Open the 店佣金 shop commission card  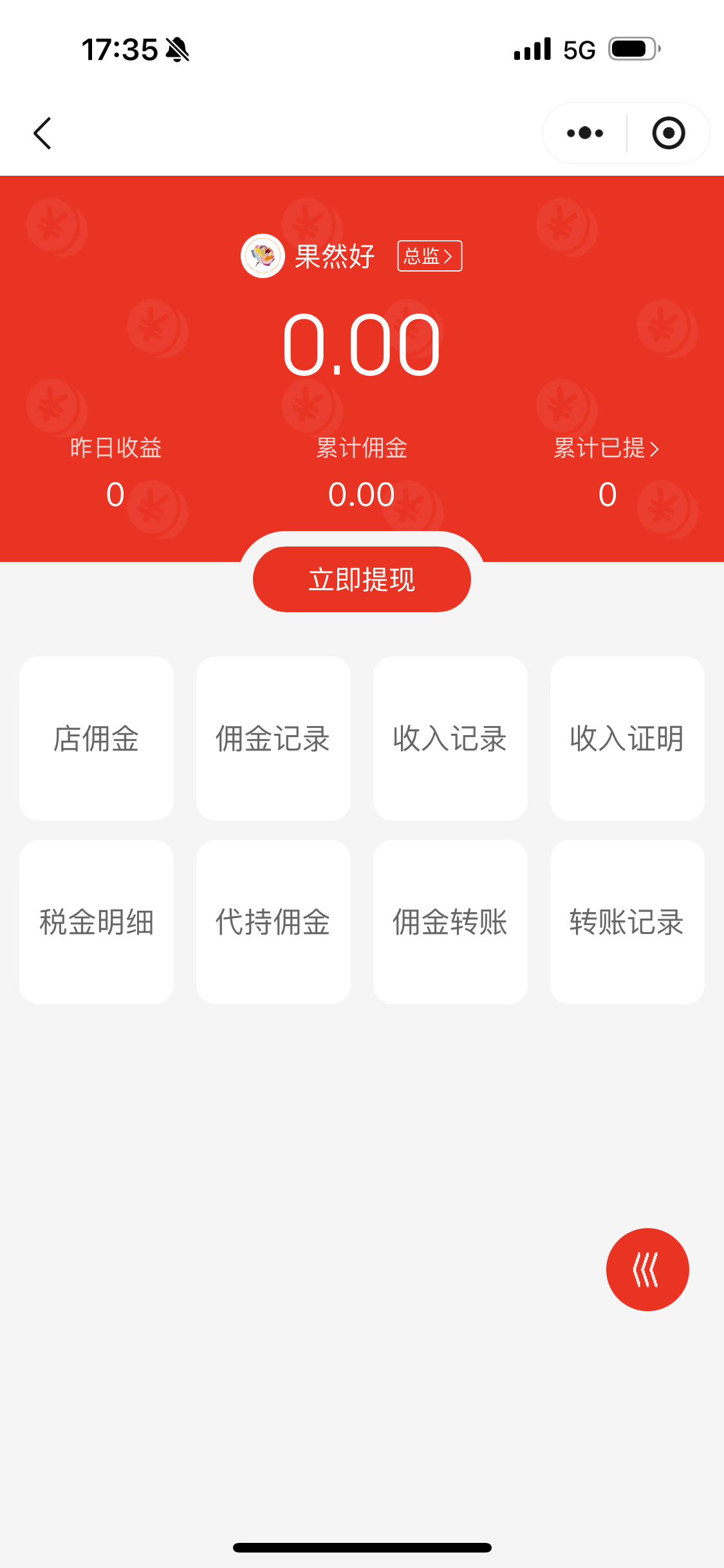click(x=97, y=739)
